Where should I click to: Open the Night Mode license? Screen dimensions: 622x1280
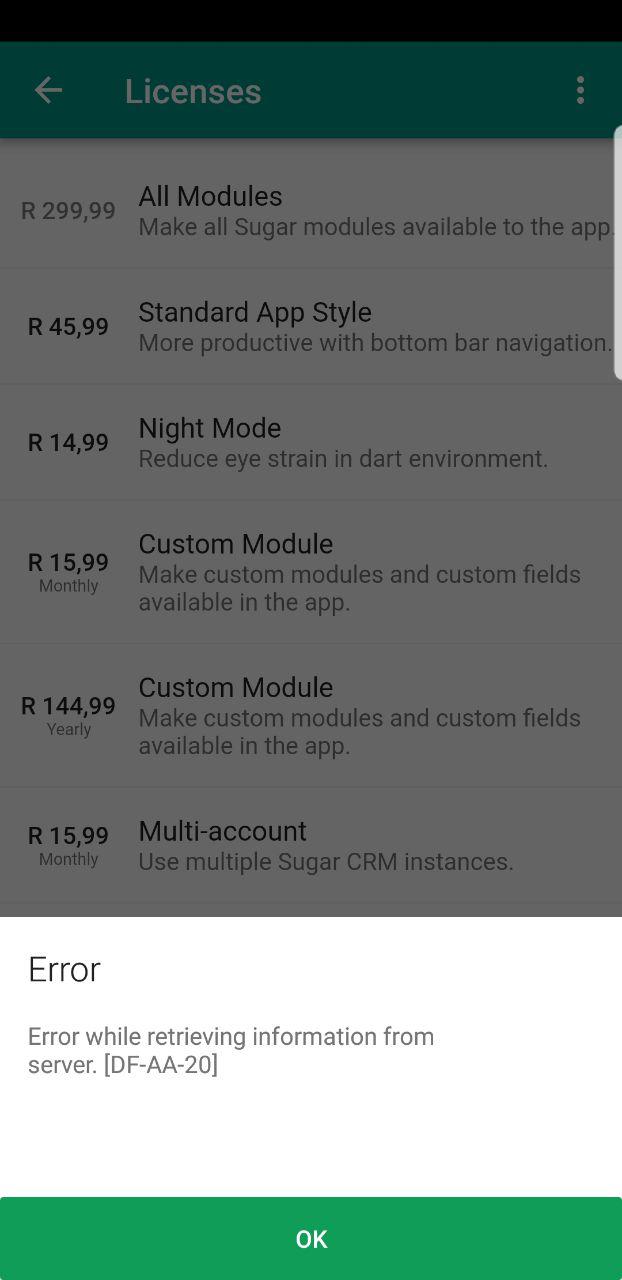click(311, 443)
